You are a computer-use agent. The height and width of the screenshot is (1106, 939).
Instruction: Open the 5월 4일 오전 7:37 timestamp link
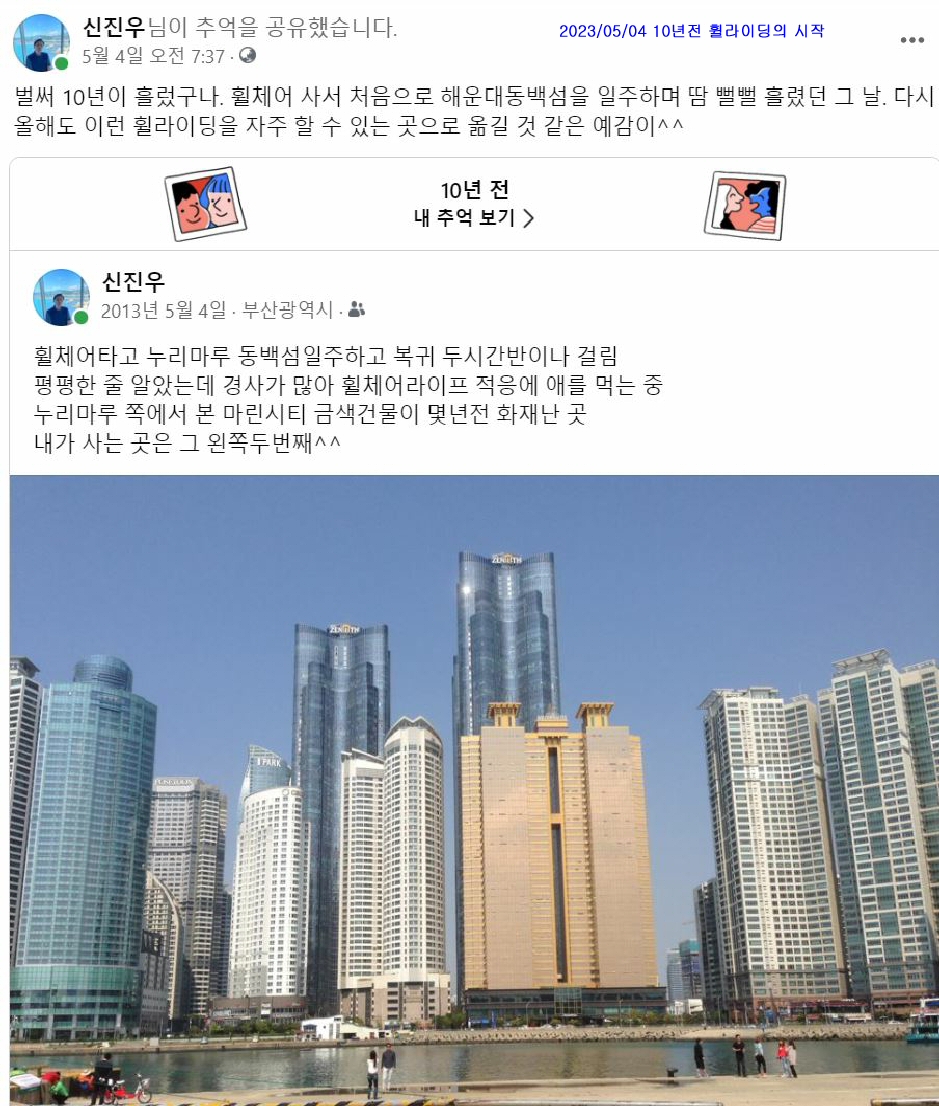coord(153,56)
